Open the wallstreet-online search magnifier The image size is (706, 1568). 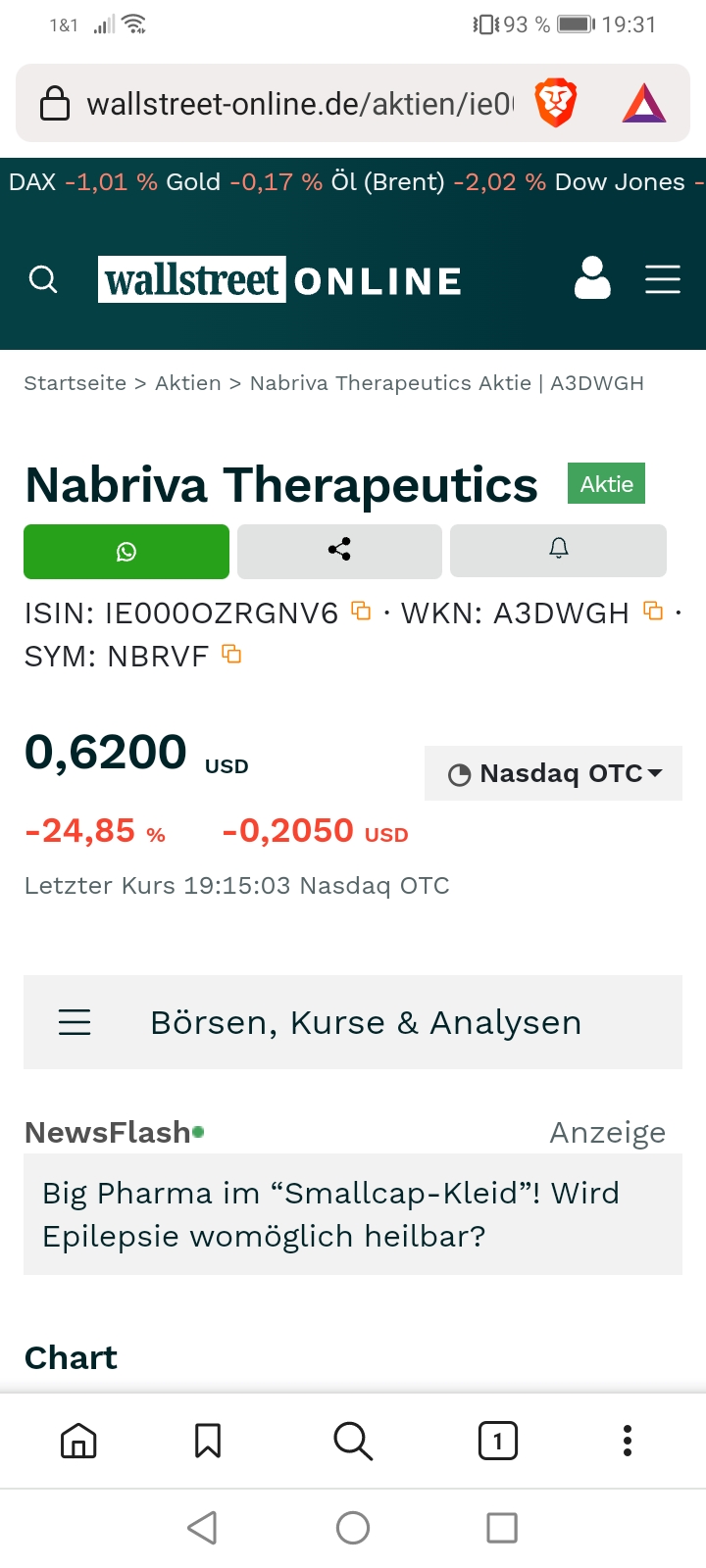[43, 279]
